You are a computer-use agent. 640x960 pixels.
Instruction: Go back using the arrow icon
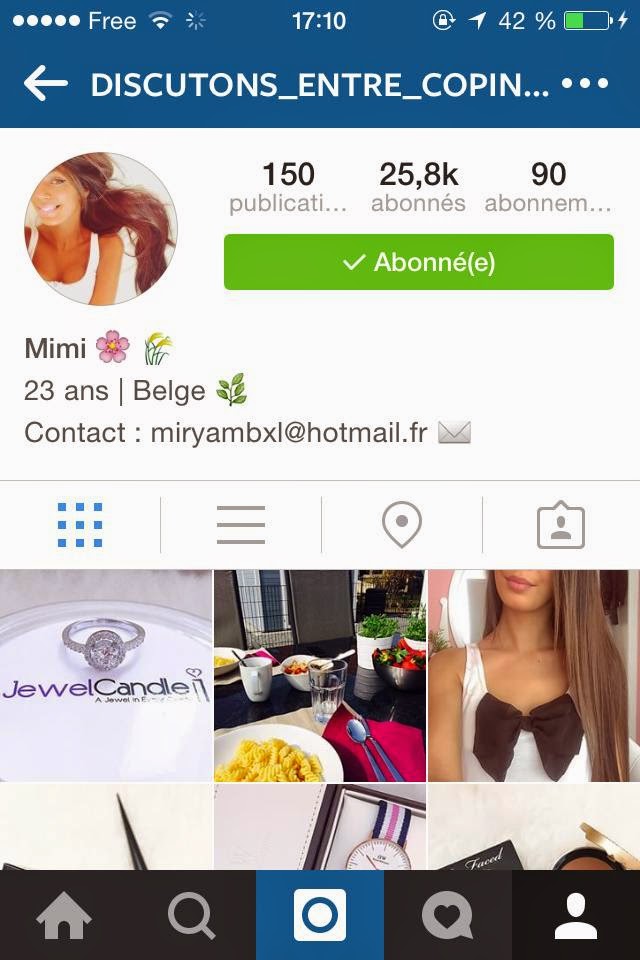coord(45,85)
